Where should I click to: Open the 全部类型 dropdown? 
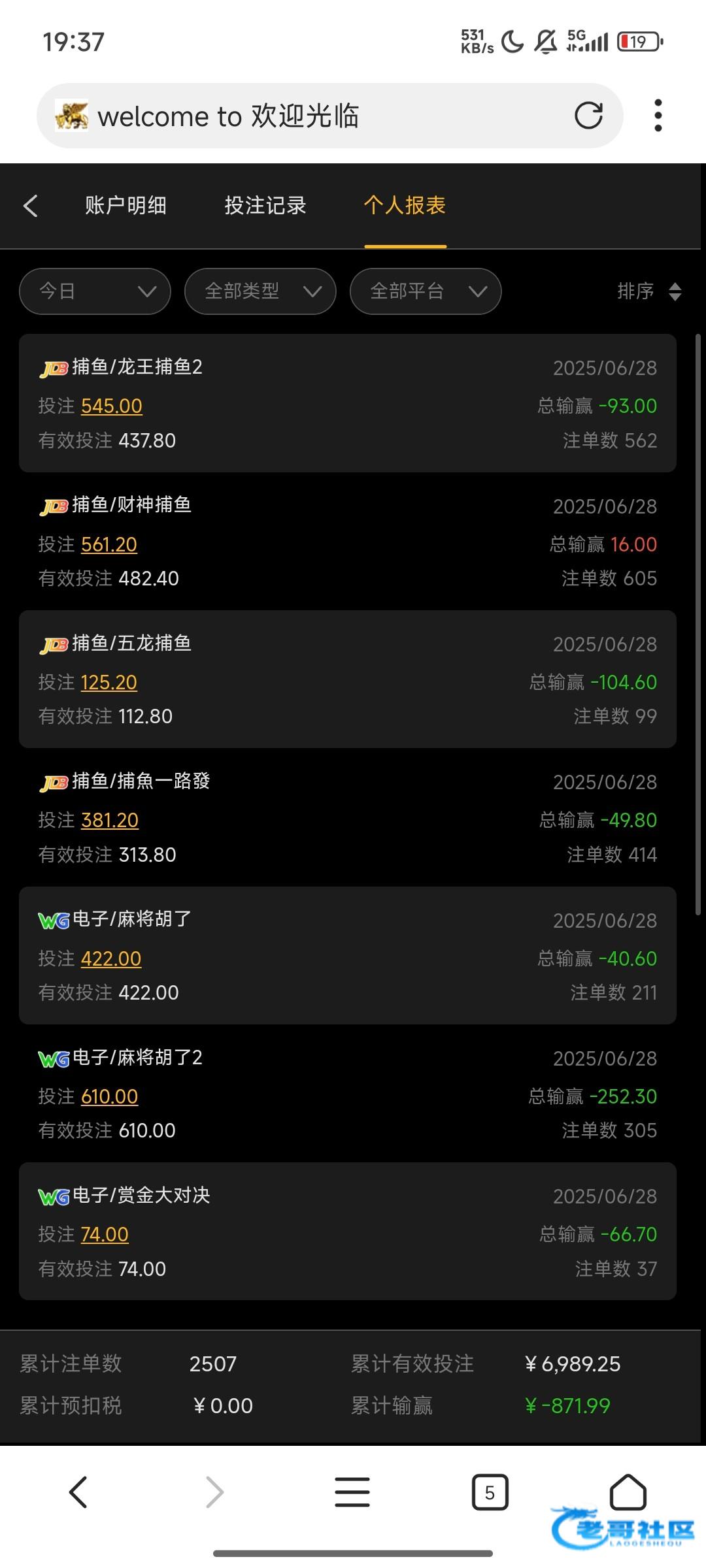click(x=261, y=291)
